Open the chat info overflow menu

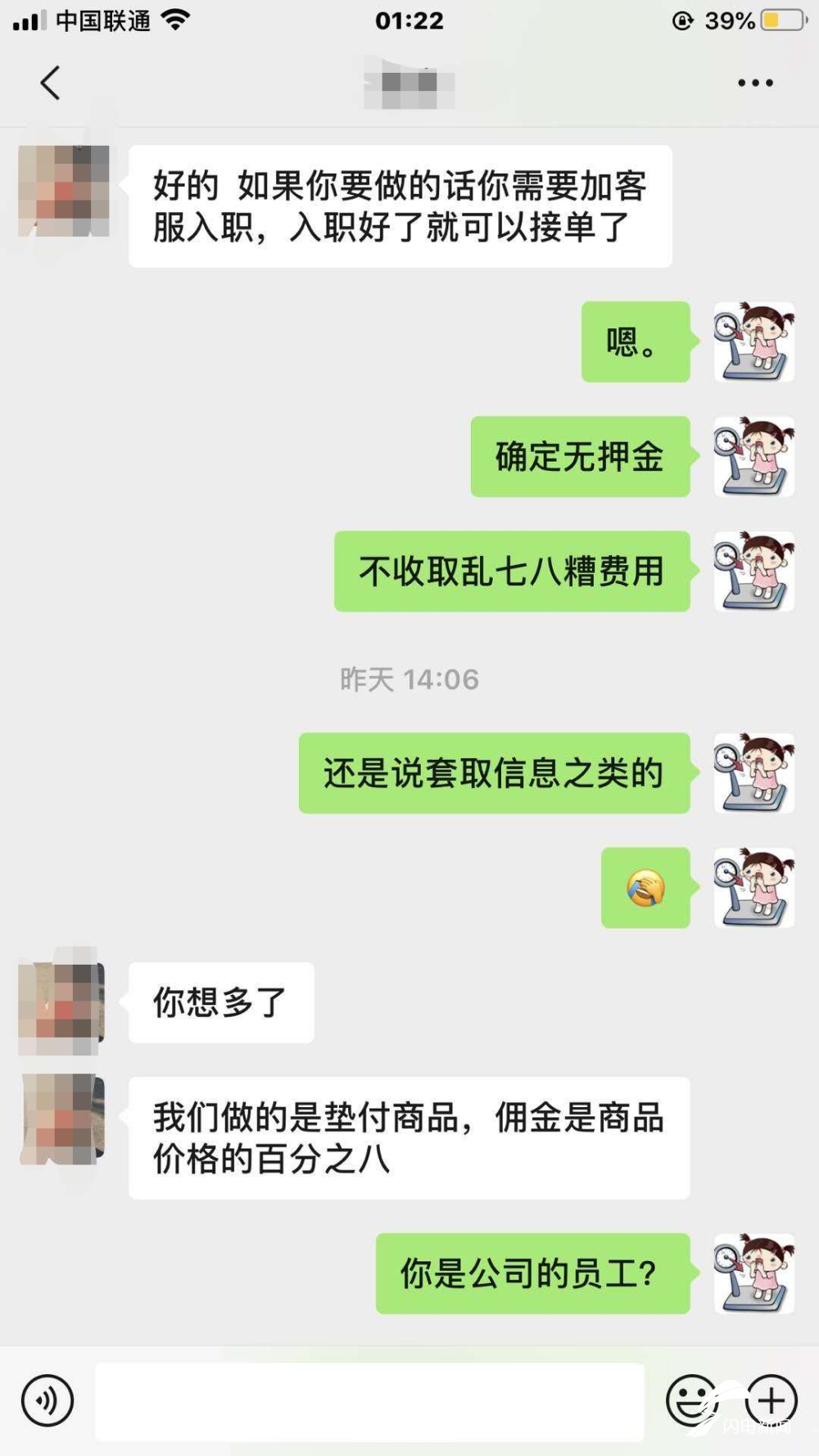(754, 83)
